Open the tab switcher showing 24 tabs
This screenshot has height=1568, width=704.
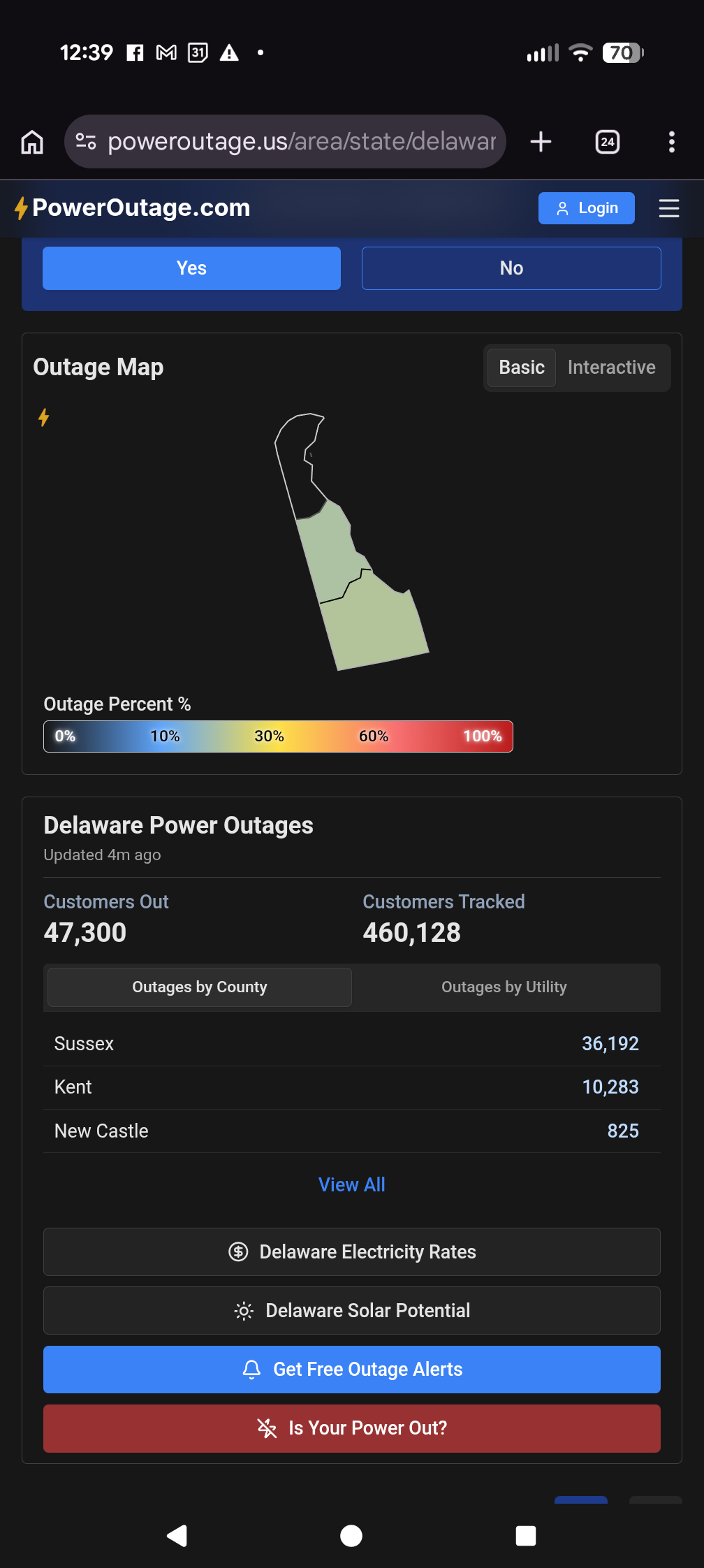pyautogui.click(x=607, y=142)
